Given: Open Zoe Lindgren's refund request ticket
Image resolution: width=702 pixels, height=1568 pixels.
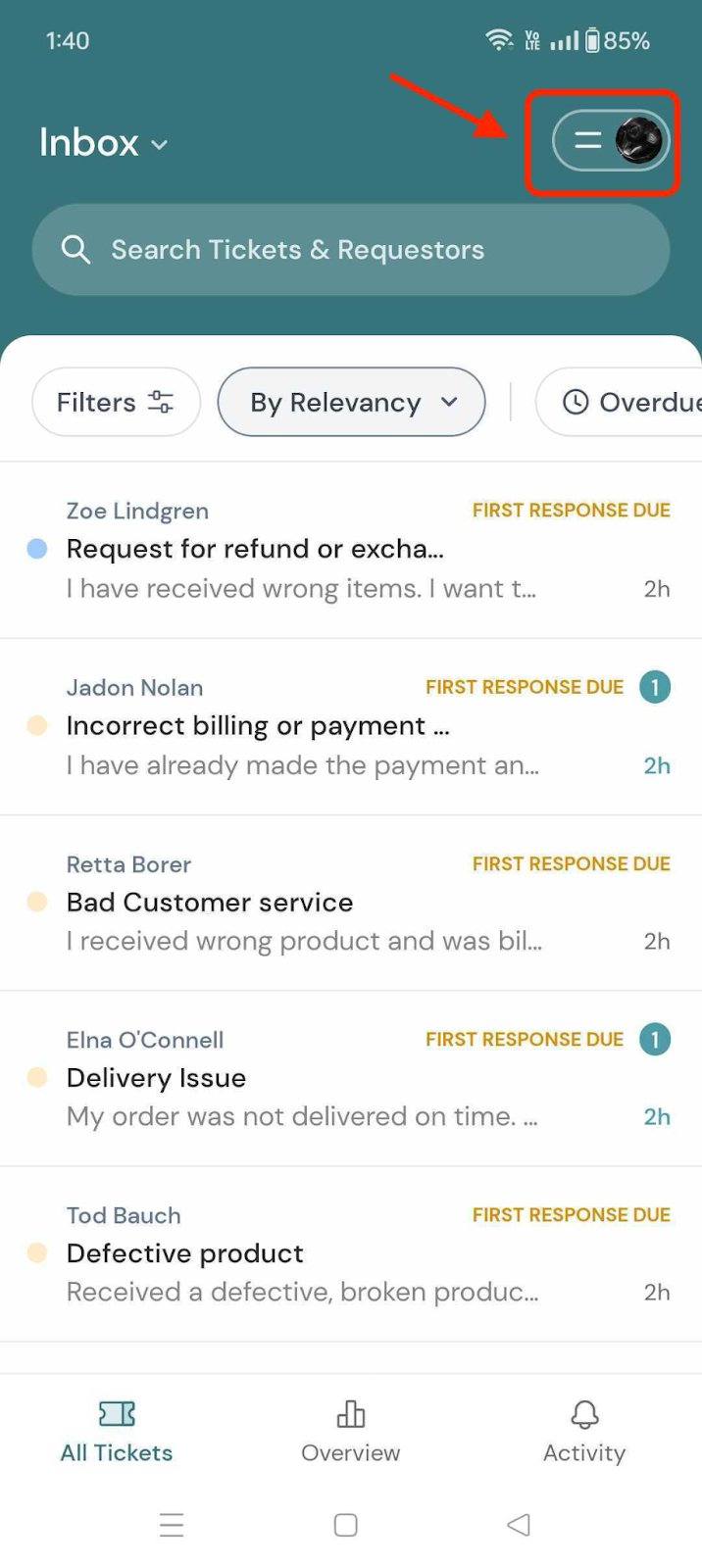Looking at the screenshot, I should (x=351, y=550).
